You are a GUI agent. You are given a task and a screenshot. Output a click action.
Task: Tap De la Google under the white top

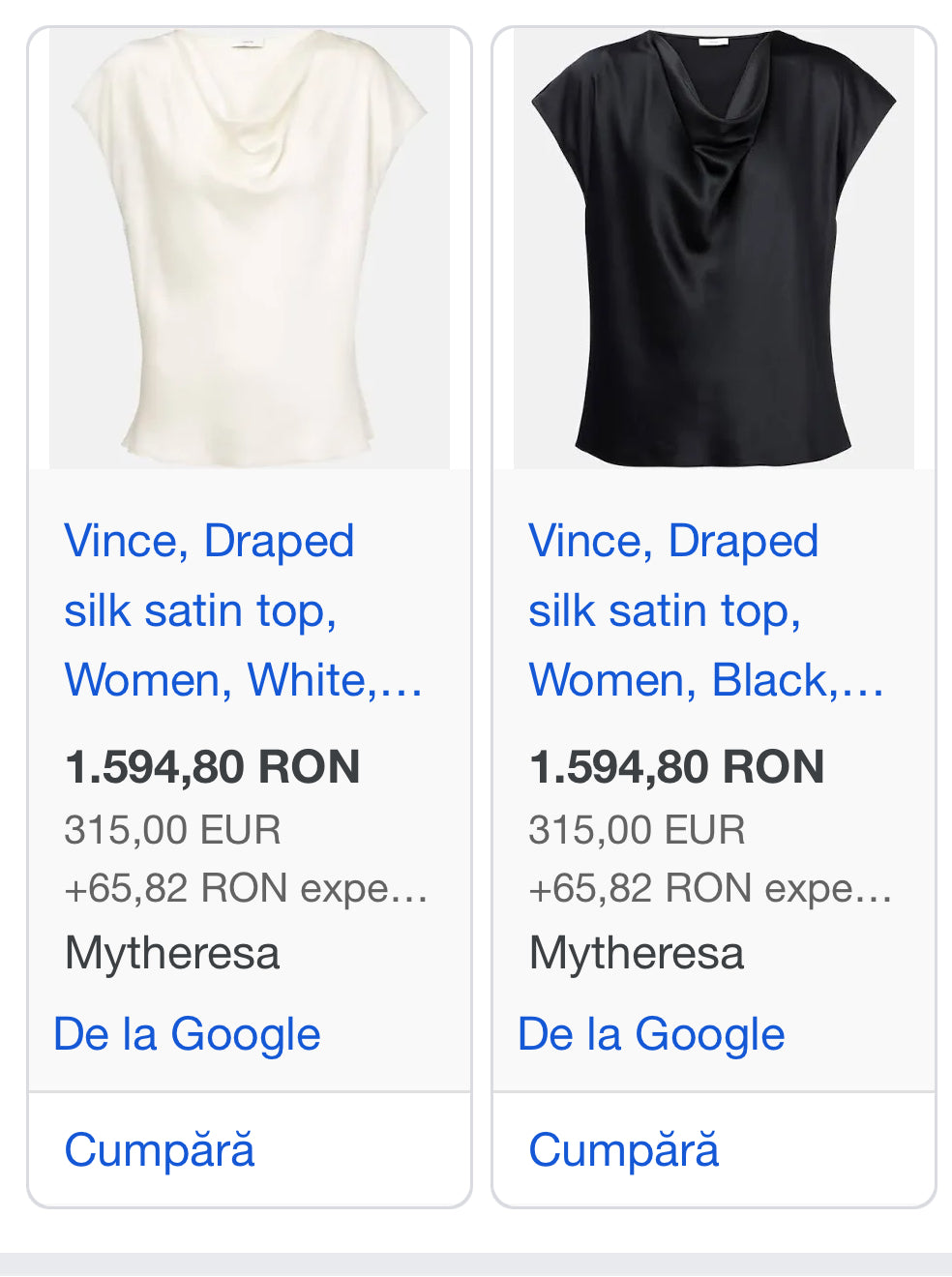point(187,1034)
